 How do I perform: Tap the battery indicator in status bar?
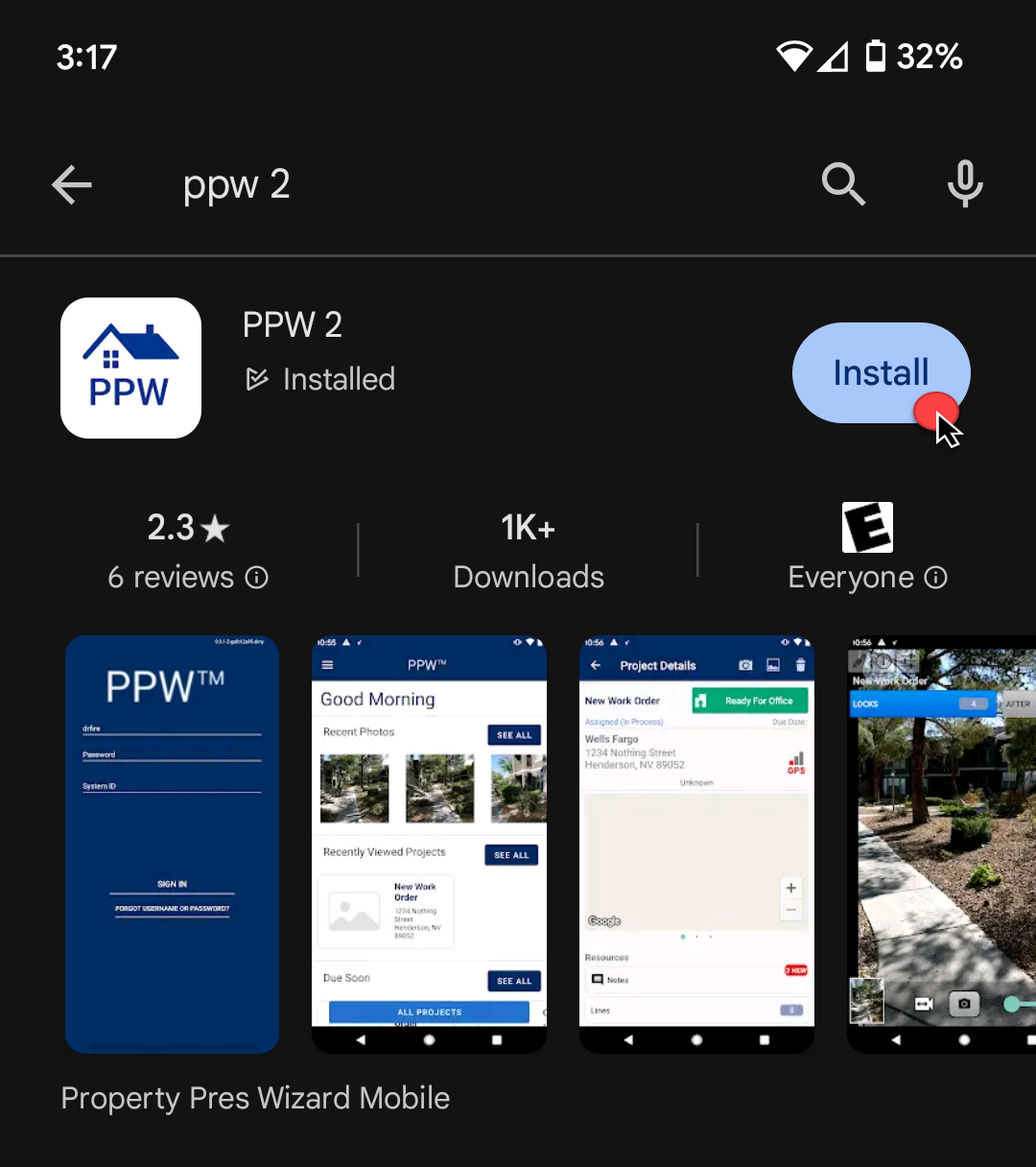(874, 57)
